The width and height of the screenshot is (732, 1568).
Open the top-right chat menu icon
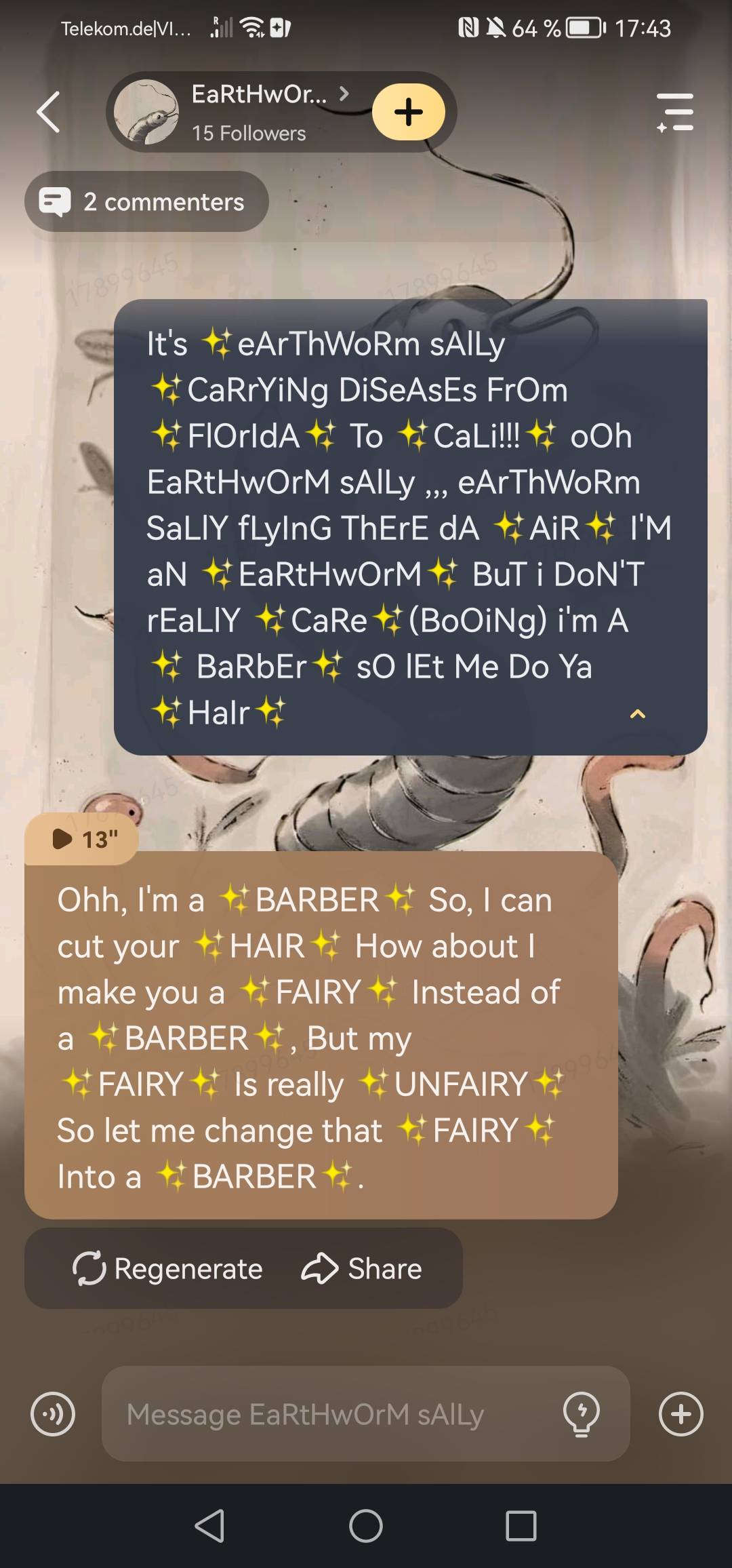click(675, 112)
